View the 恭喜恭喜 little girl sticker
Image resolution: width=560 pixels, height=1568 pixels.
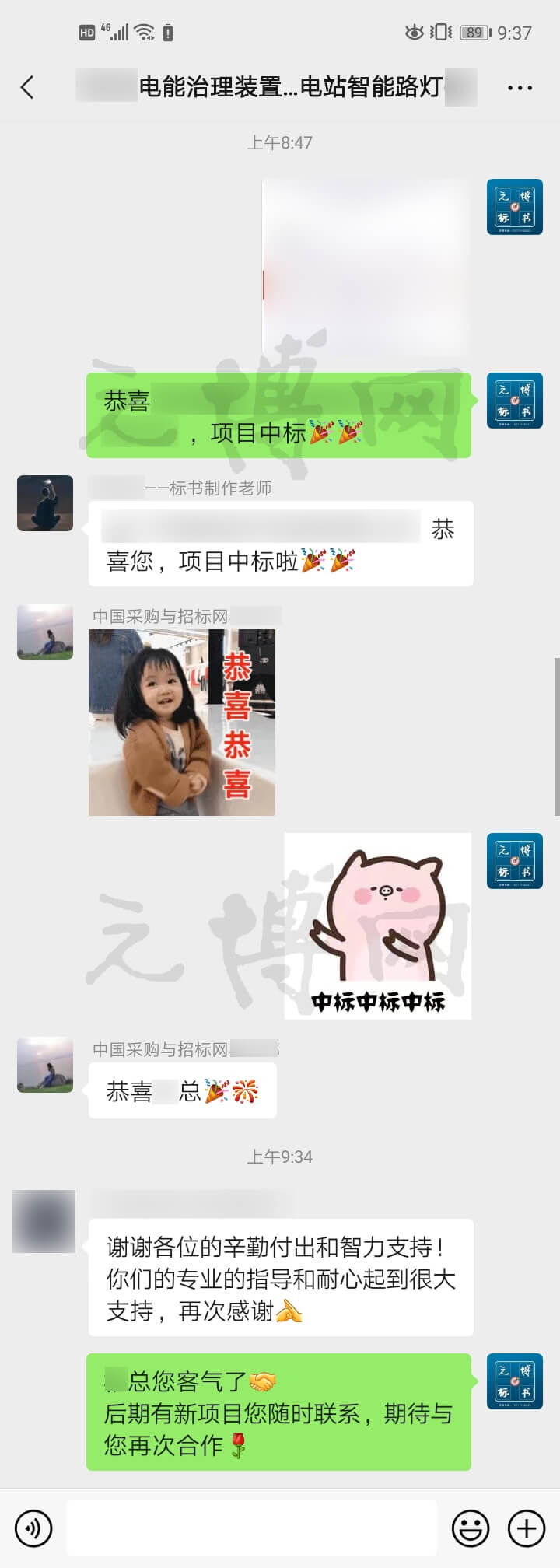[182, 723]
